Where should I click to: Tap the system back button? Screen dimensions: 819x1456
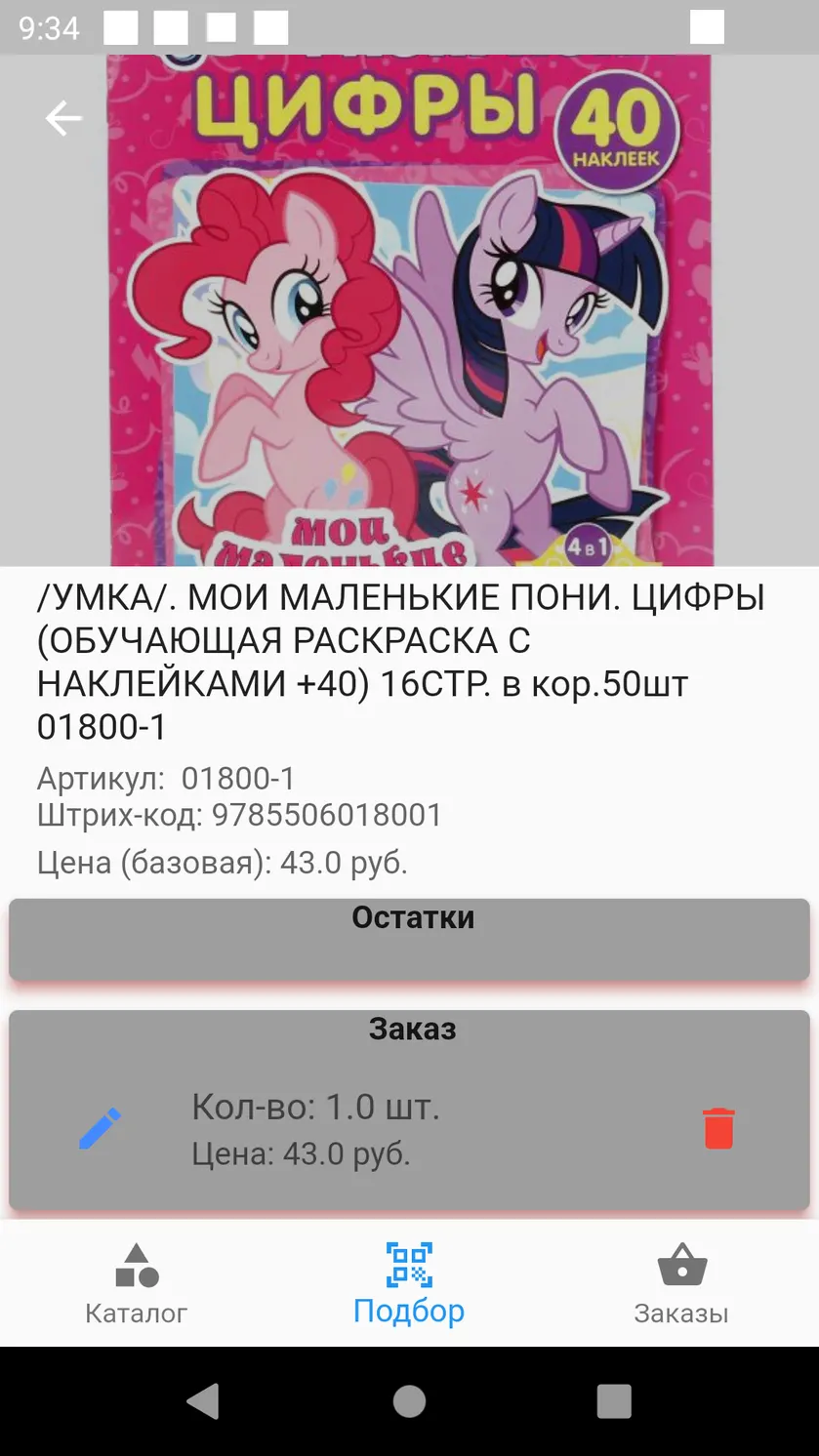point(203,1401)
